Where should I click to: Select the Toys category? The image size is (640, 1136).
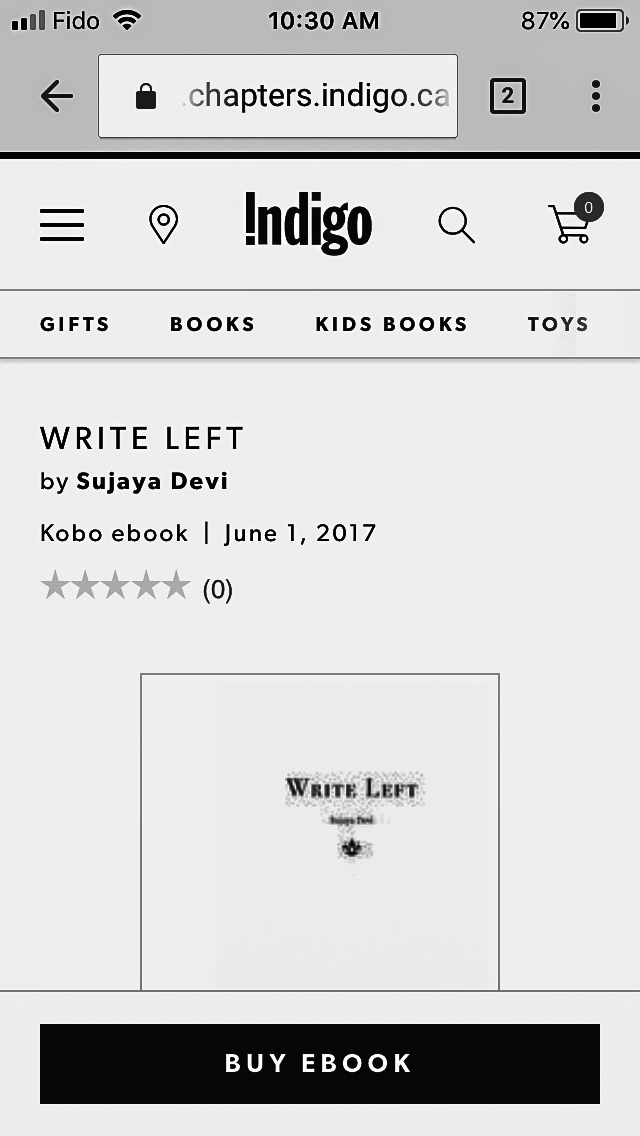[x=558, y=324]
